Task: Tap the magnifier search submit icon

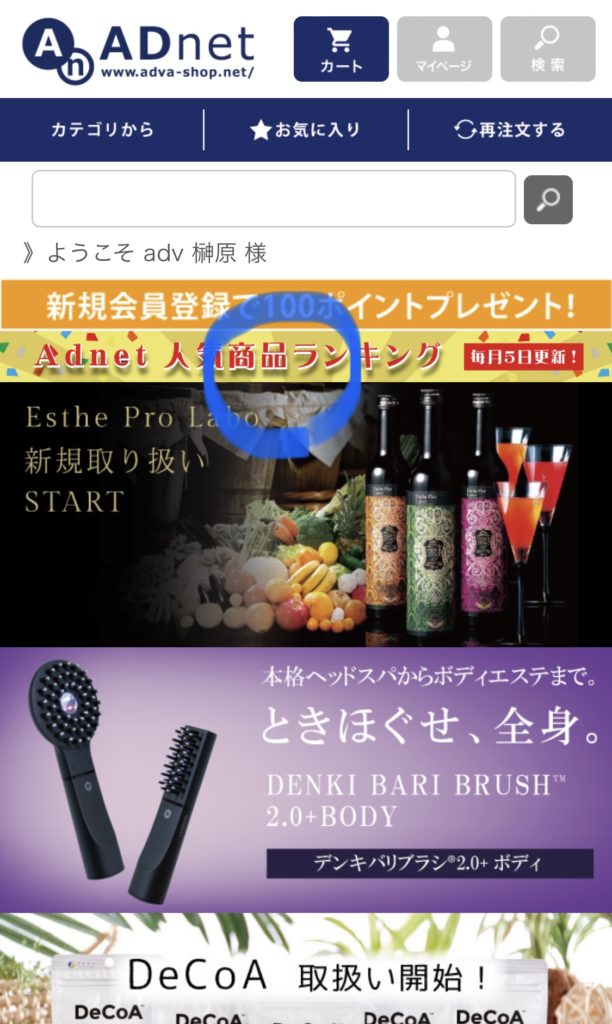Action: point(548,200)
